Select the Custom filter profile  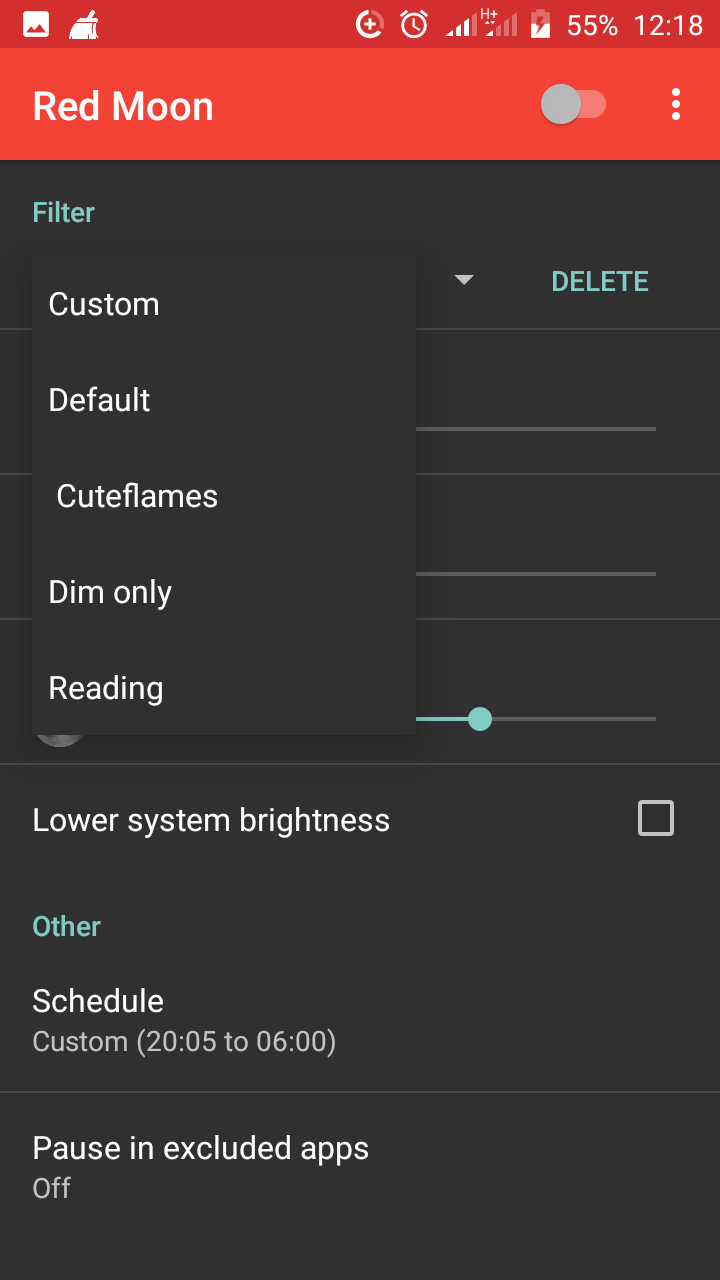click(104, 304)
